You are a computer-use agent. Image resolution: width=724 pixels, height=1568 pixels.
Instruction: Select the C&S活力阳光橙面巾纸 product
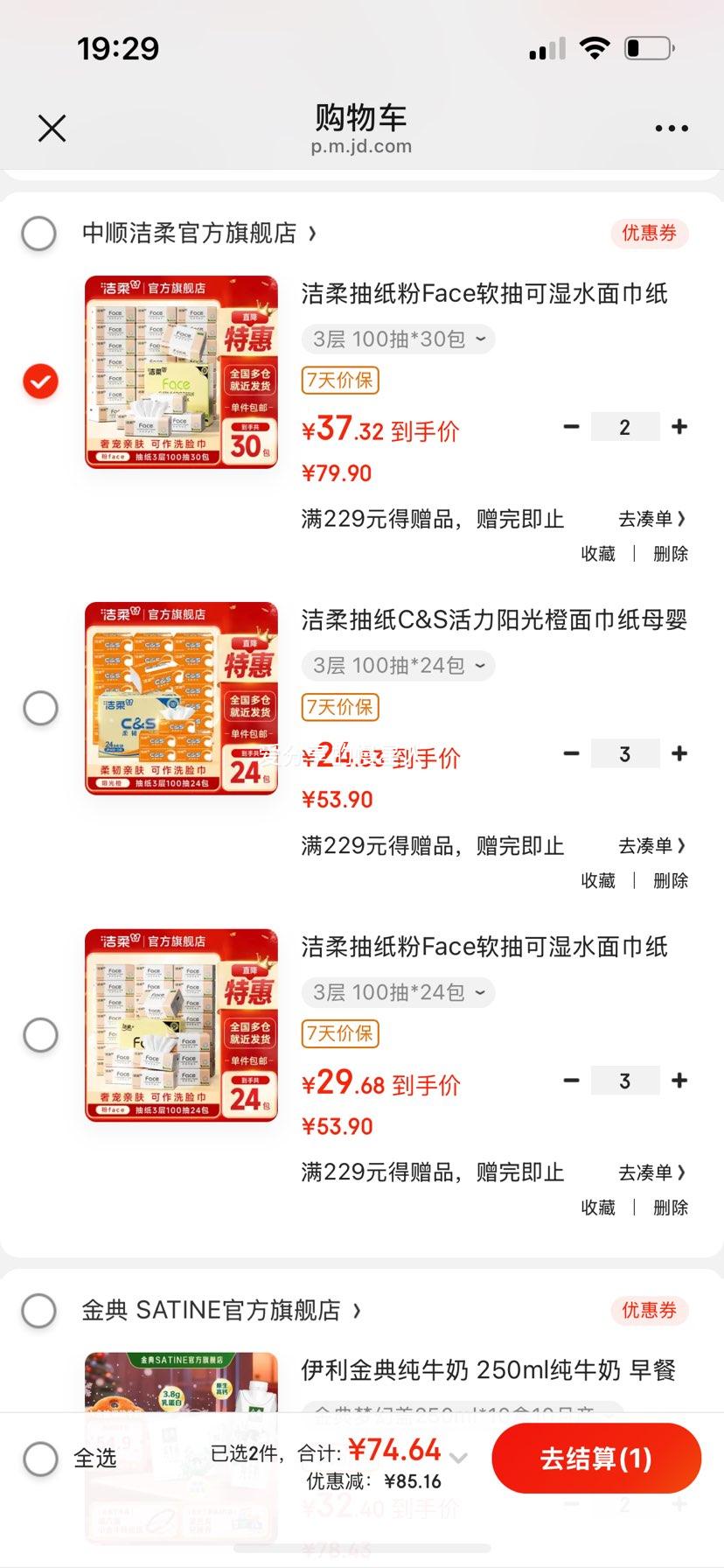point(39,708)
